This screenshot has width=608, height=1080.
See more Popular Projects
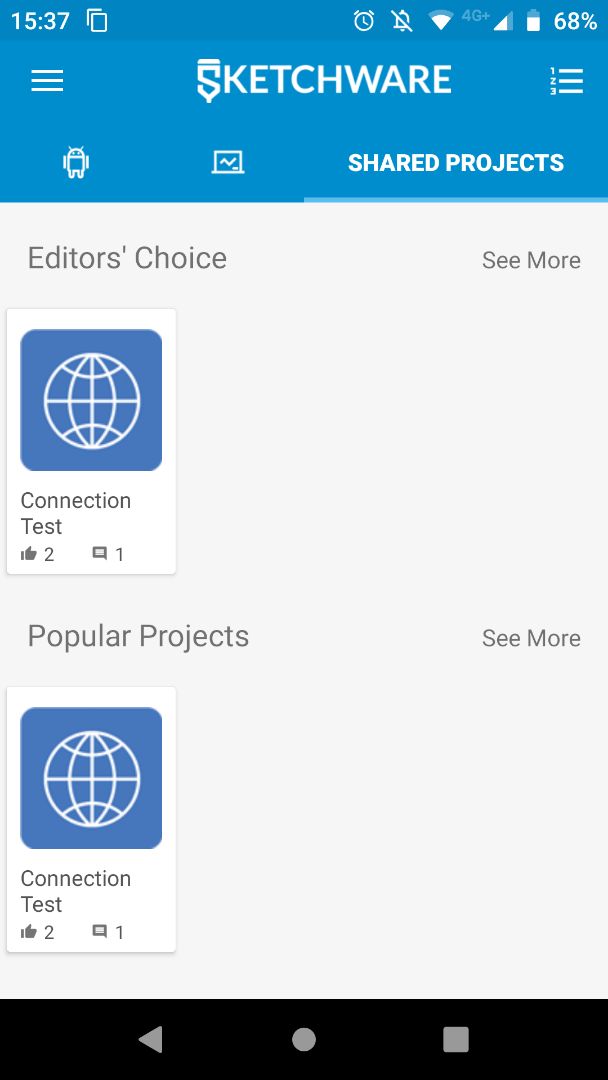(x=531, y=638)
